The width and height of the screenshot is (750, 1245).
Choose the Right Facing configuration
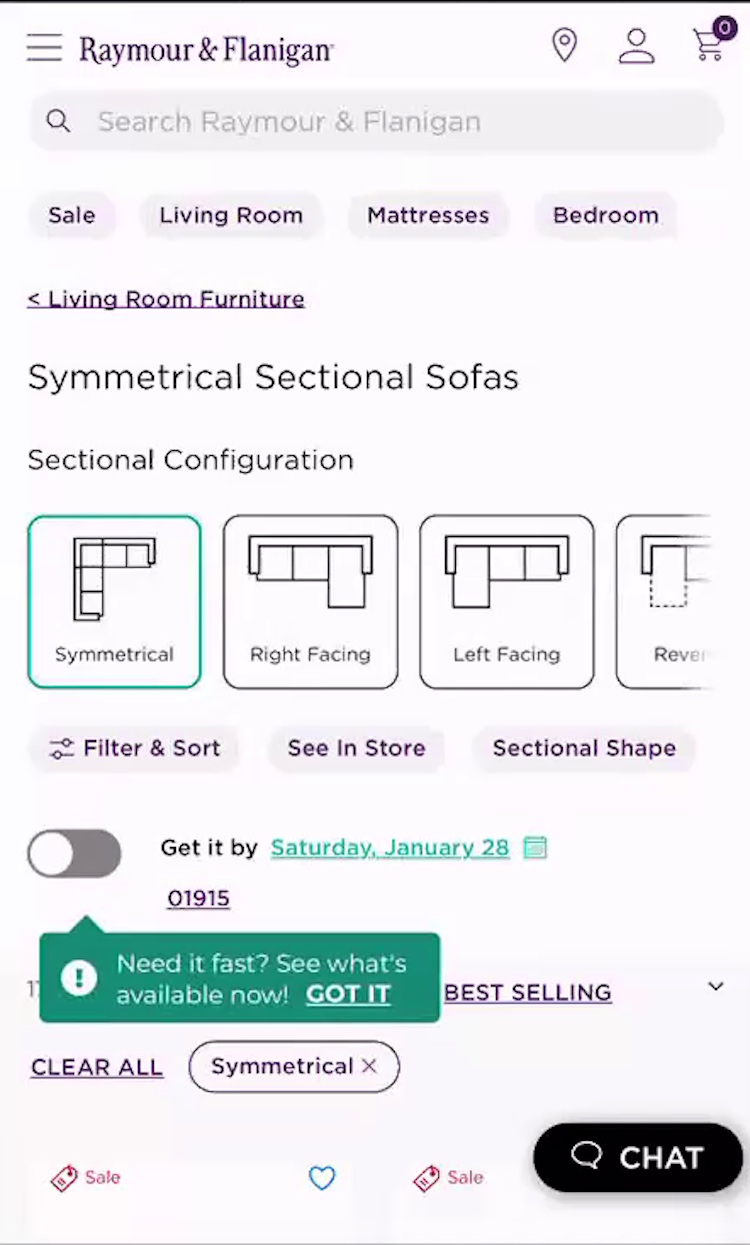pos(310,602)
